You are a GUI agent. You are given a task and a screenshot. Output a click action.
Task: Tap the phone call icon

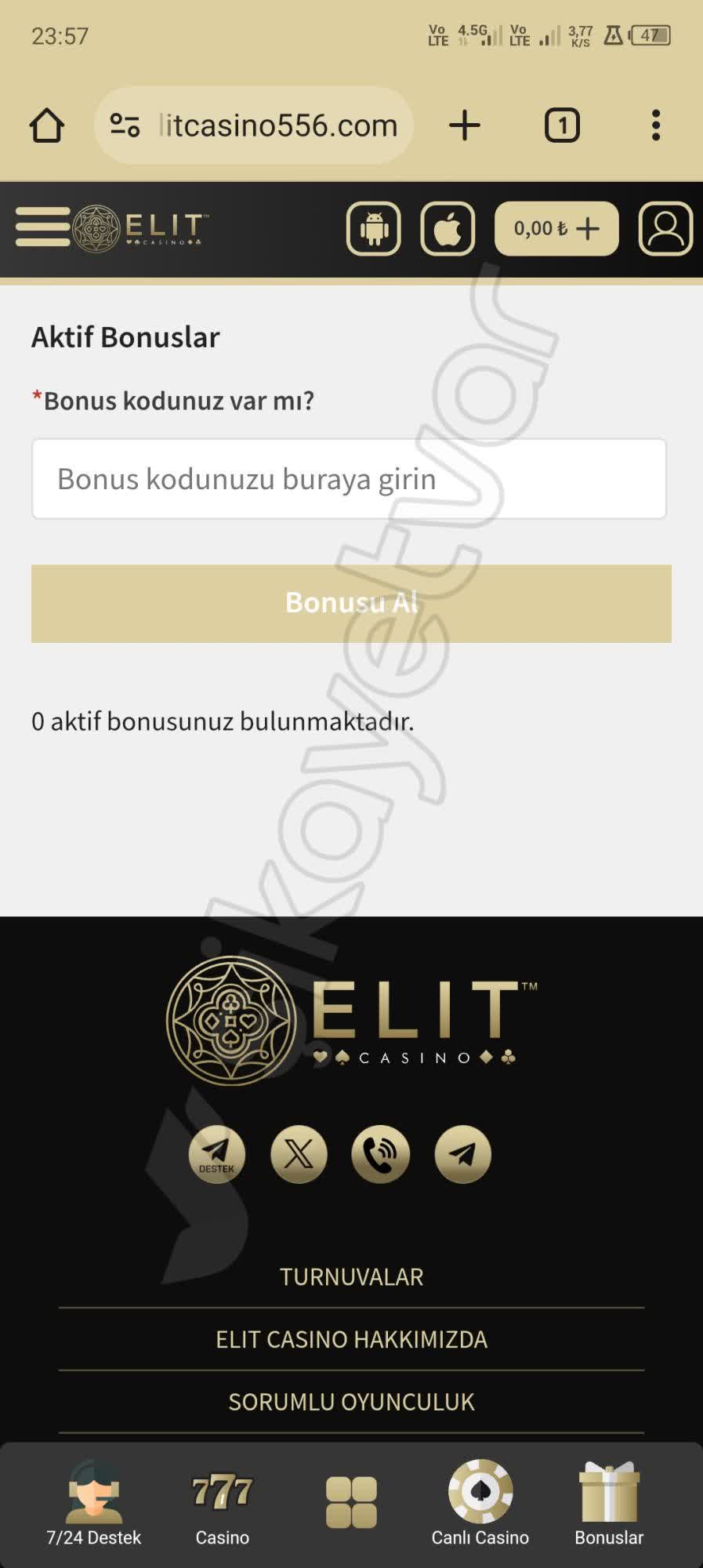pos(381,1154)
